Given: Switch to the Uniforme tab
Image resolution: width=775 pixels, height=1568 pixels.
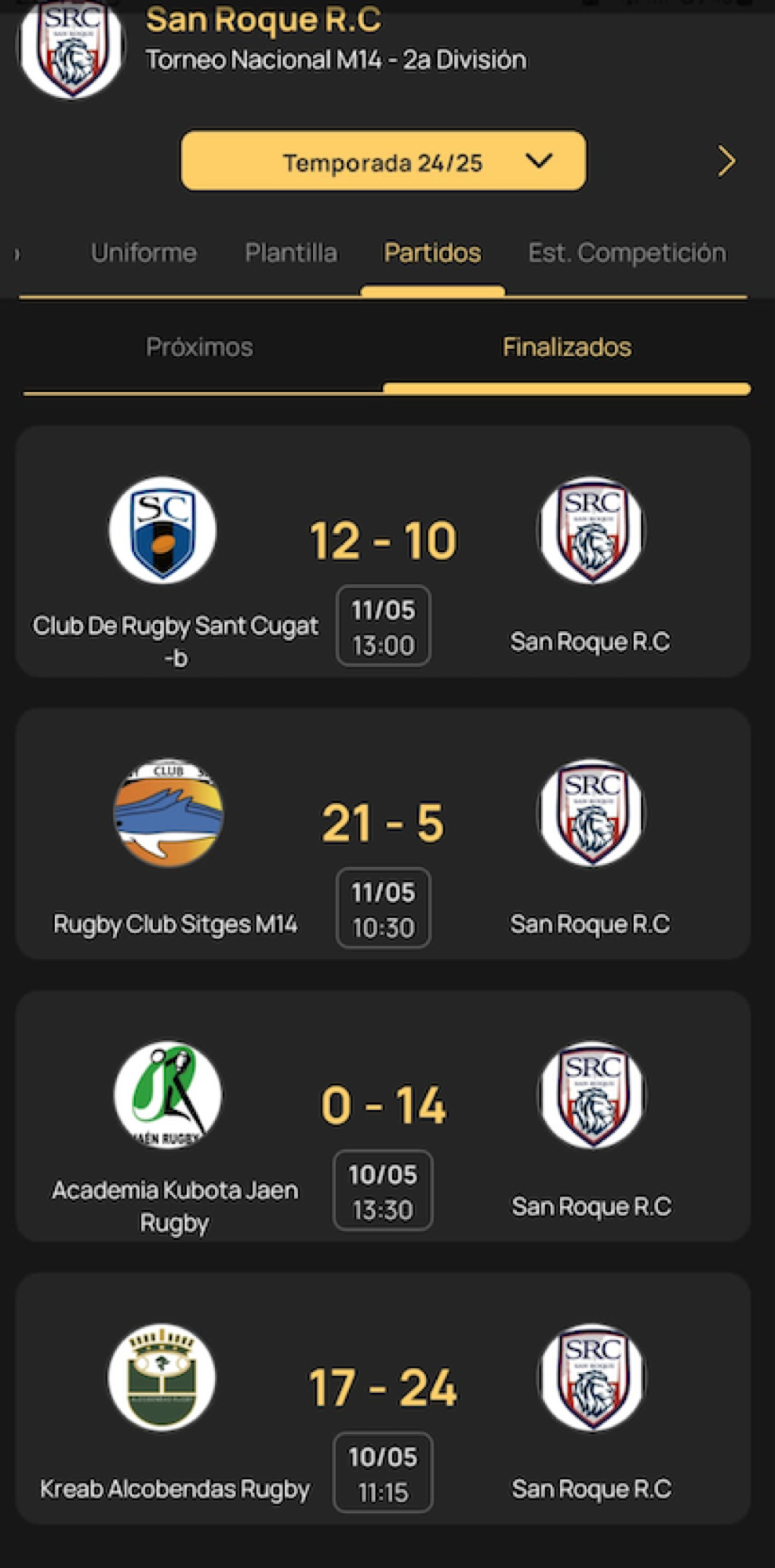Looking at the screenshot, I should 144,252.
